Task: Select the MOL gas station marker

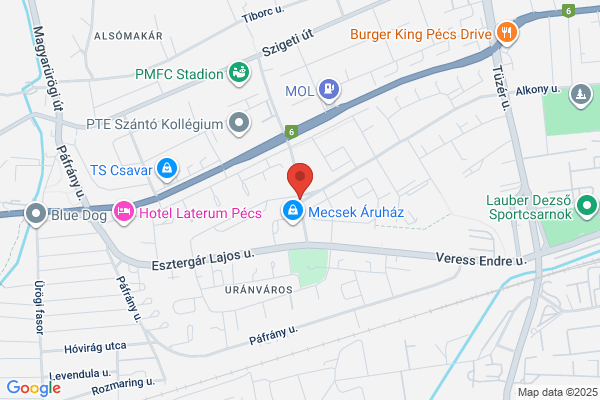Action: 329,90
